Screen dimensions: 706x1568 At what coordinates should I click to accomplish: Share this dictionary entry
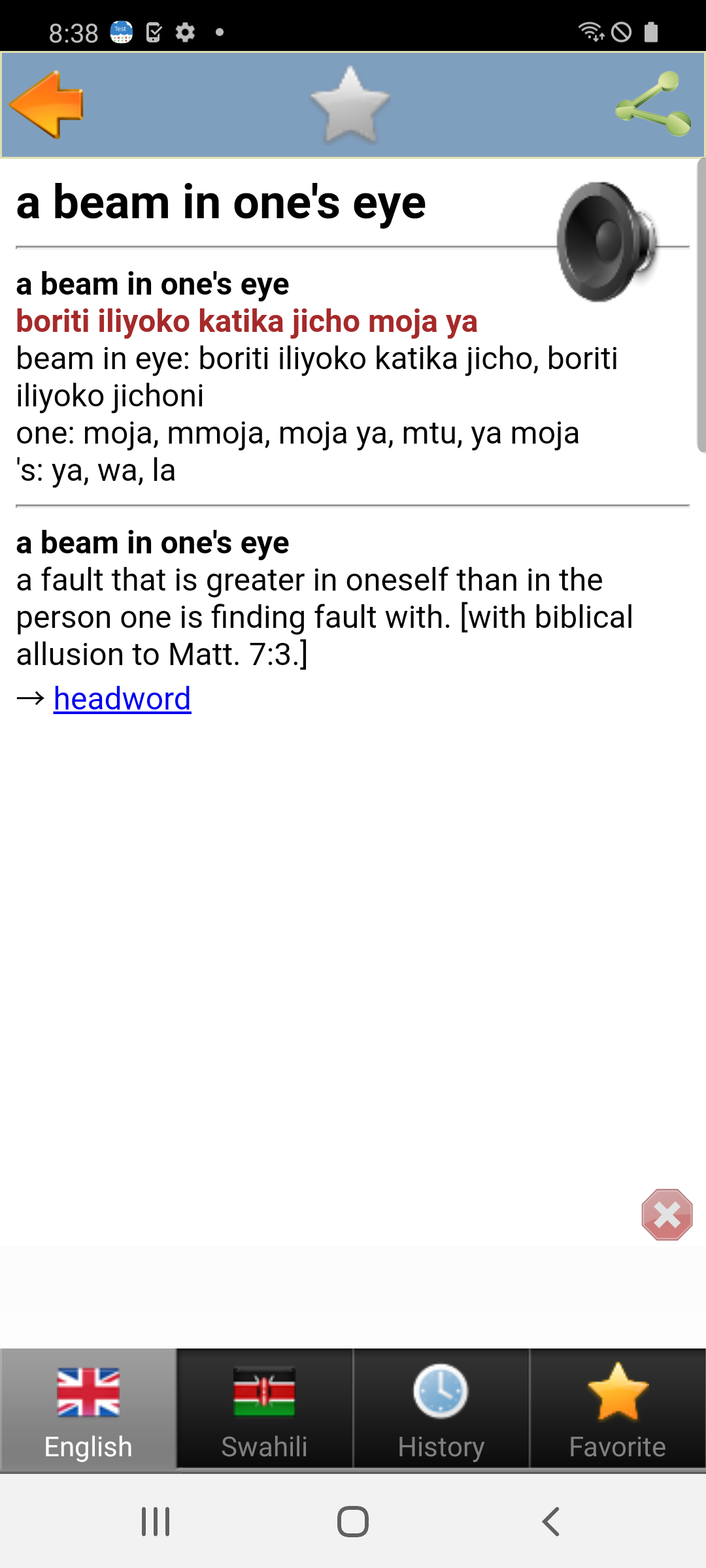click(x=653, y=105)
